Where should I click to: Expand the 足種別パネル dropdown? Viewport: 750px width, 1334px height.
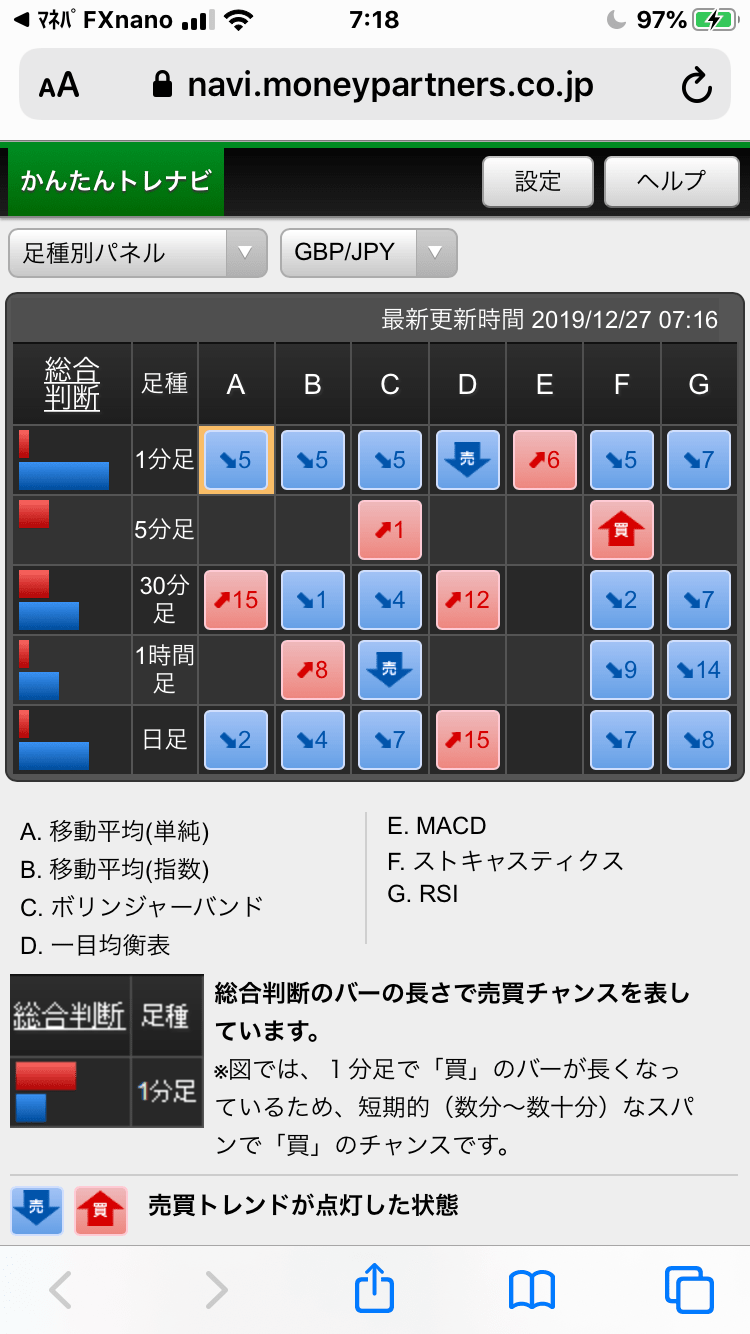138,253
